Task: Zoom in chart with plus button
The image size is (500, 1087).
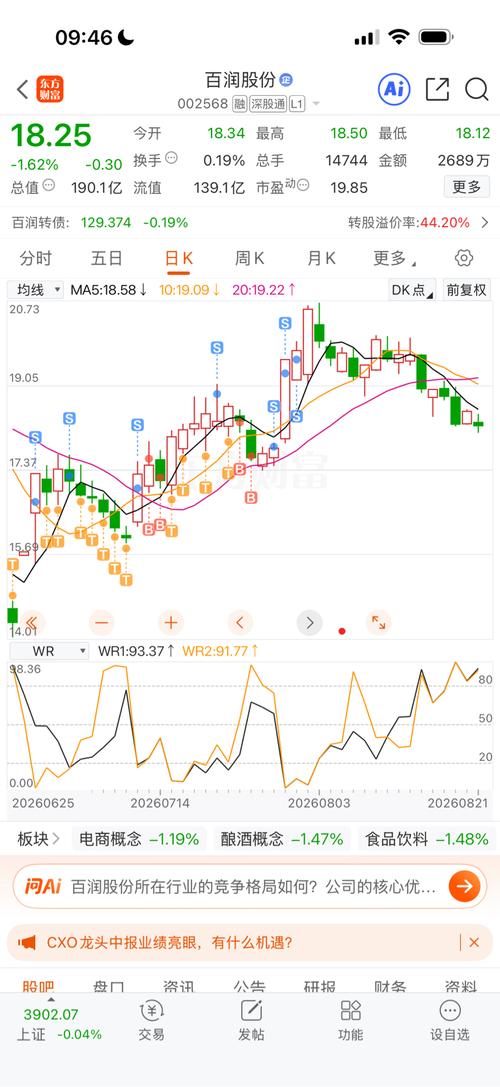Action: tap(171, 623)
